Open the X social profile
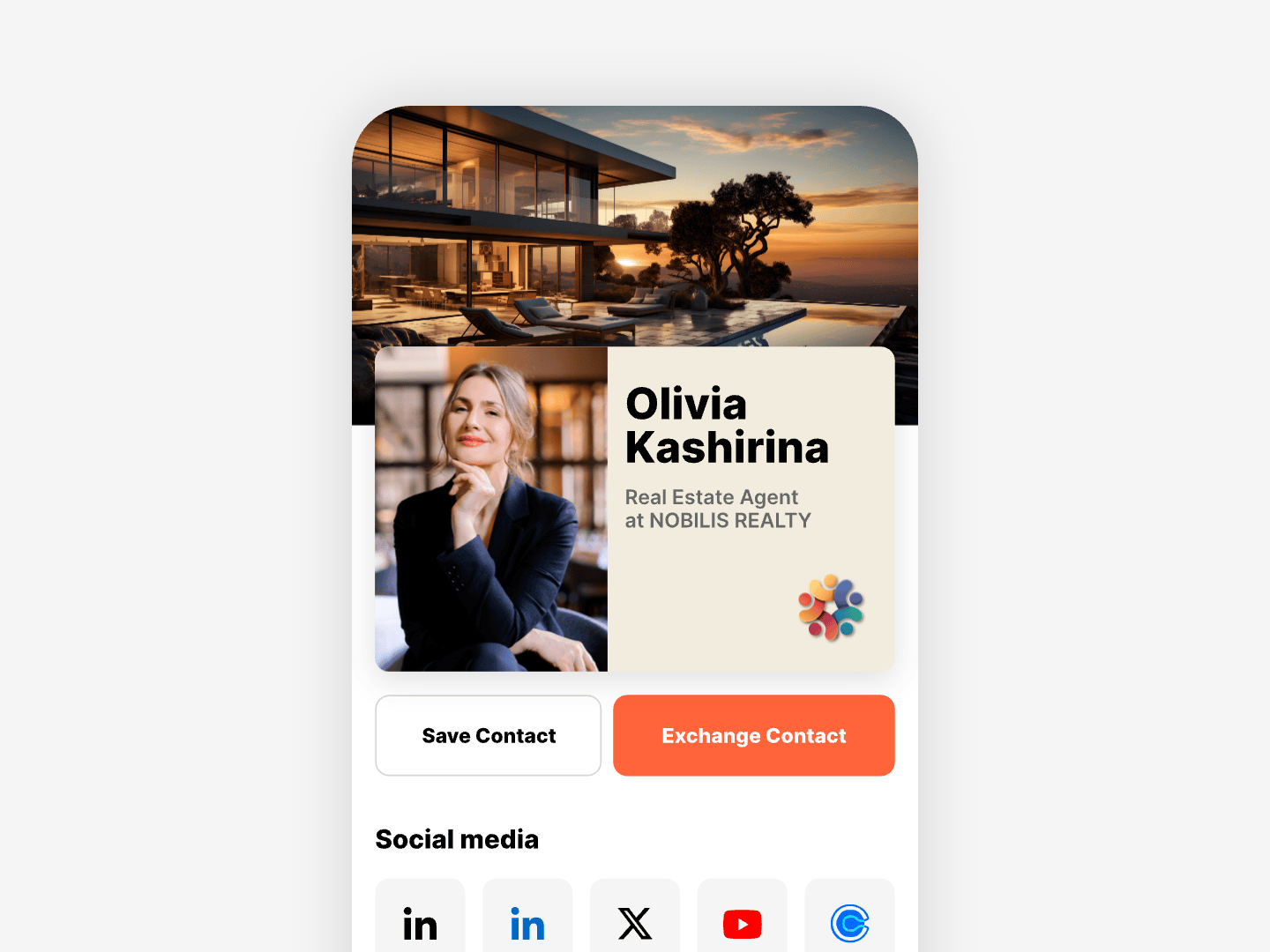The image size is (1270, 952). click(635, 922)
